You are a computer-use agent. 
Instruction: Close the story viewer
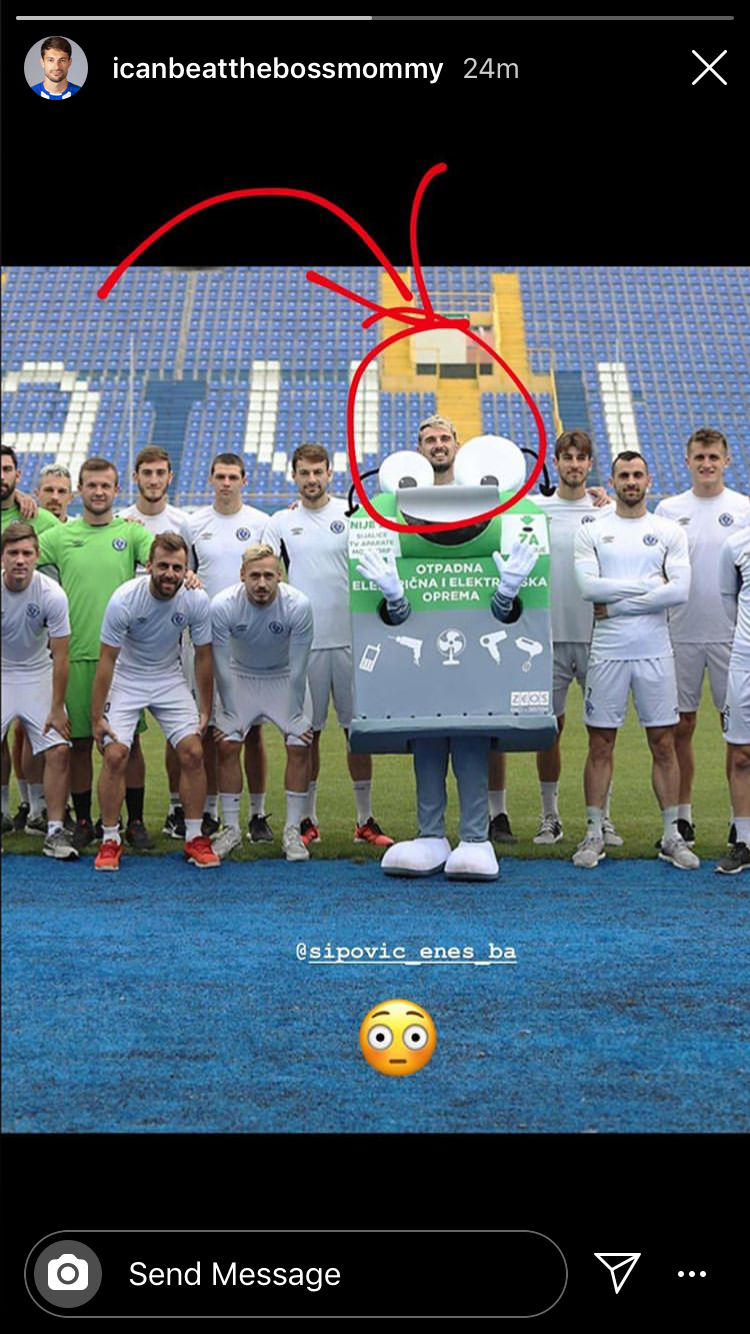coord(709,68)
